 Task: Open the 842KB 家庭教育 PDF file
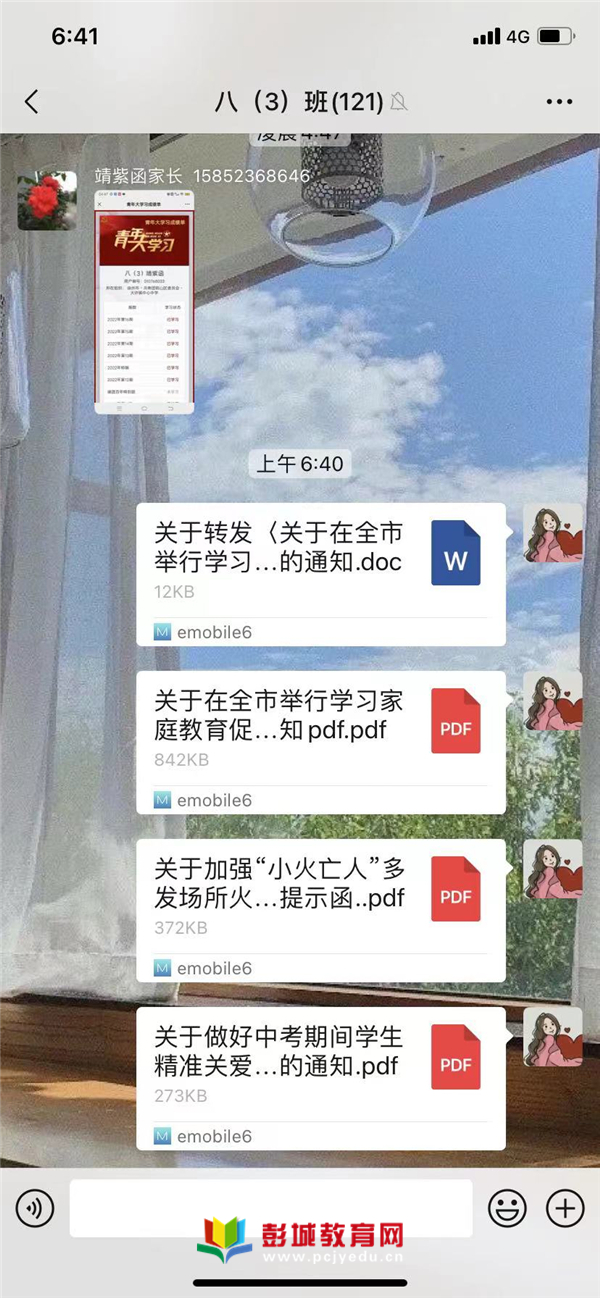[320, 741]
